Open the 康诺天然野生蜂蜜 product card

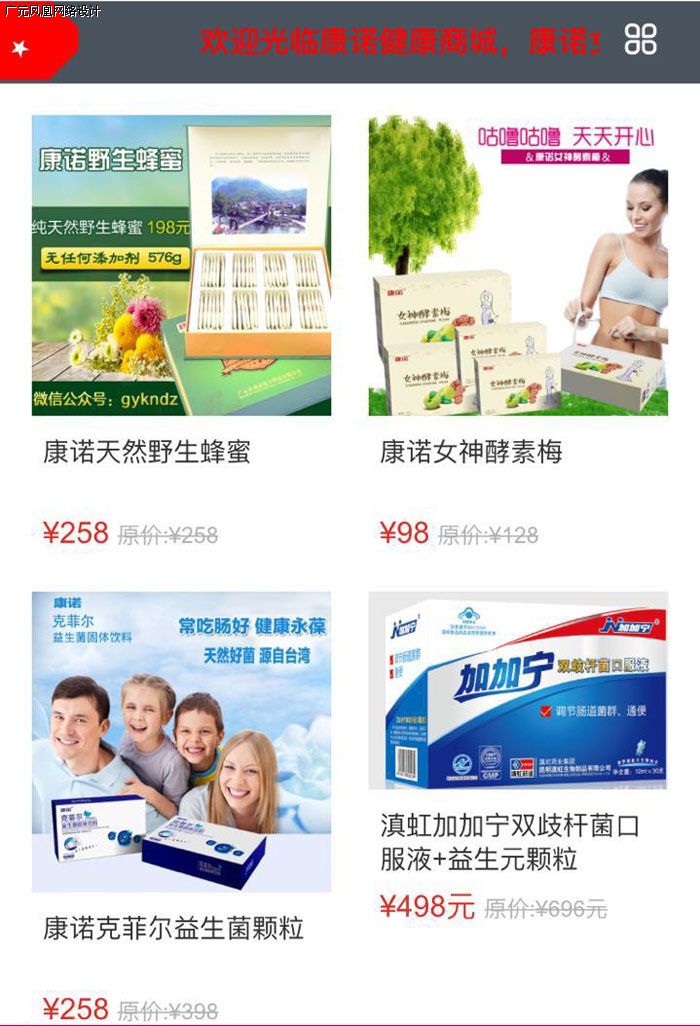click(181, 265)
